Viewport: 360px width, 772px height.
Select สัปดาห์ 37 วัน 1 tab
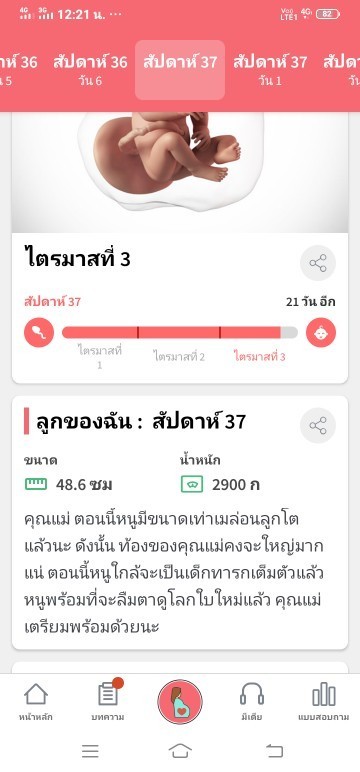point(270,70)
